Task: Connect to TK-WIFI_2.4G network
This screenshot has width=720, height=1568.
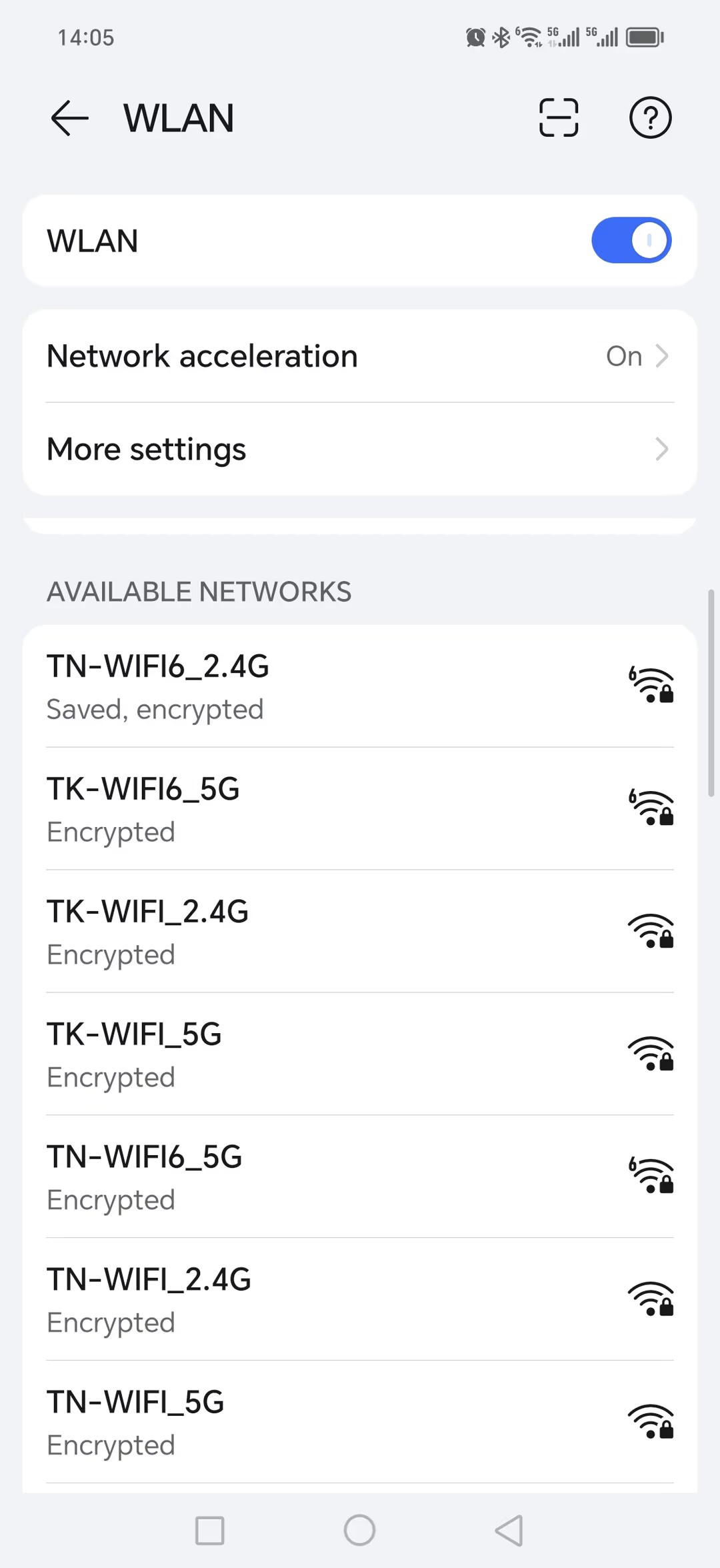Action: pyautogui.click(x=267, y=931)
